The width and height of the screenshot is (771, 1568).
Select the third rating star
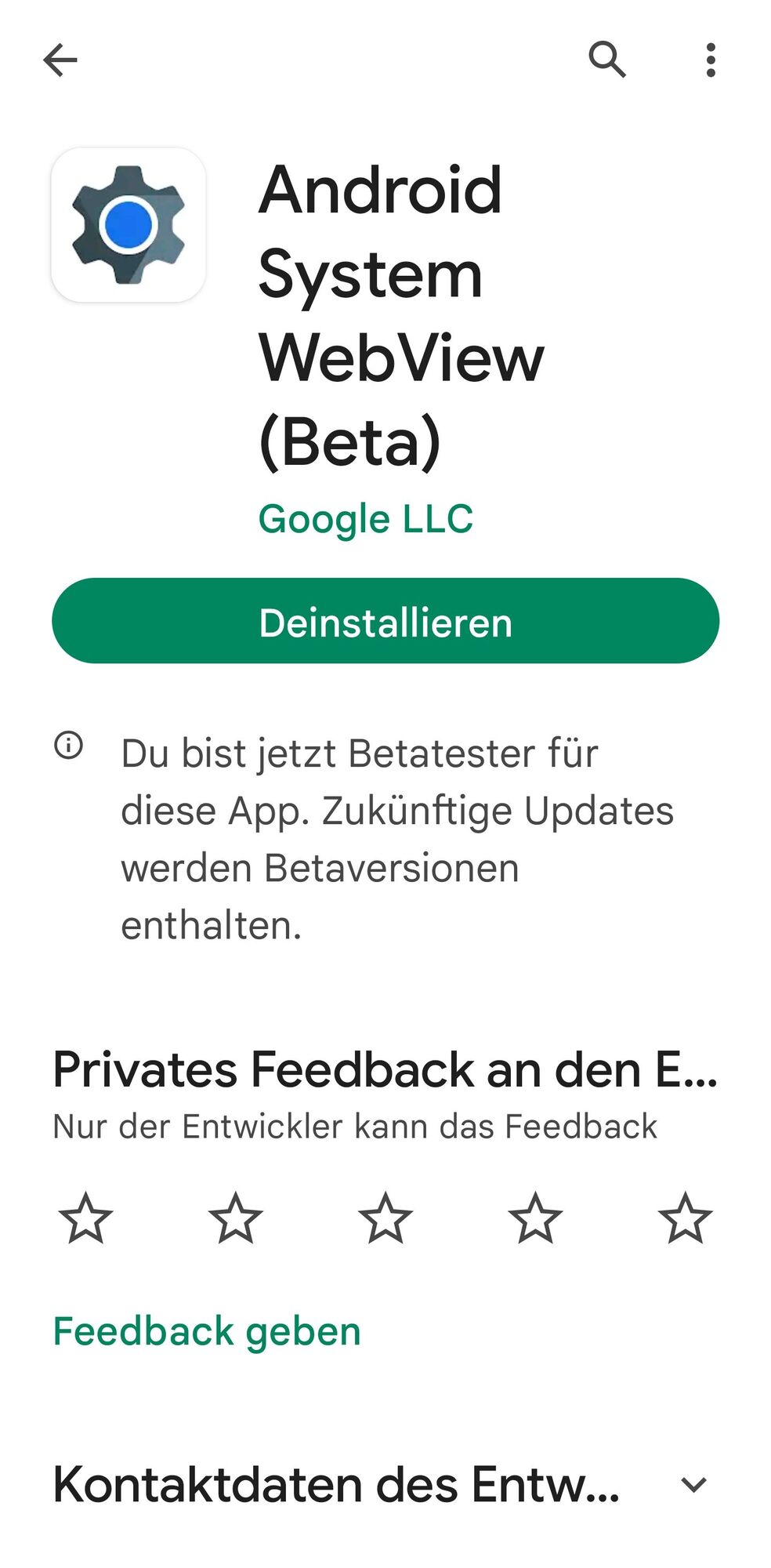(385, 1218)
